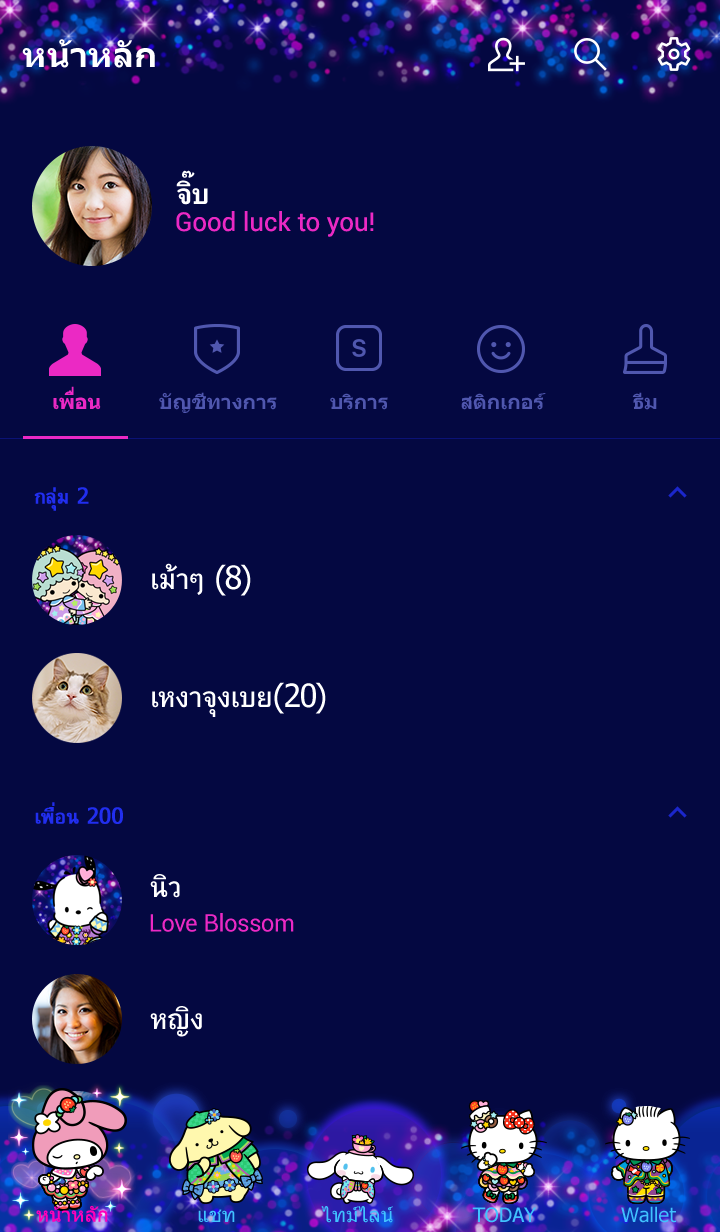Open the เม้าๆ (8) group
Image resolution: width=720 pixels, height=1232 pixels.
(200, 579)
